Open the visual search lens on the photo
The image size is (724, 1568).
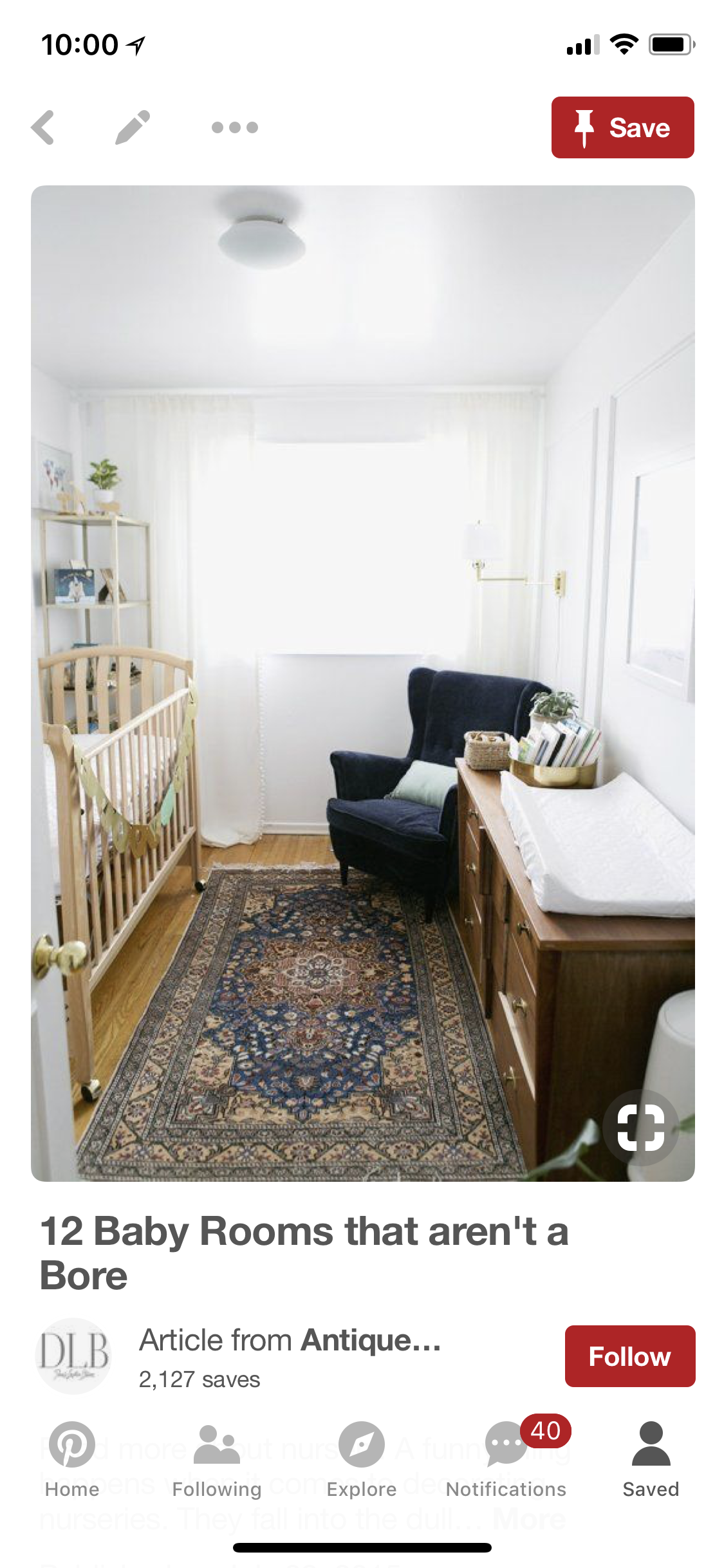pos(640,1128)
